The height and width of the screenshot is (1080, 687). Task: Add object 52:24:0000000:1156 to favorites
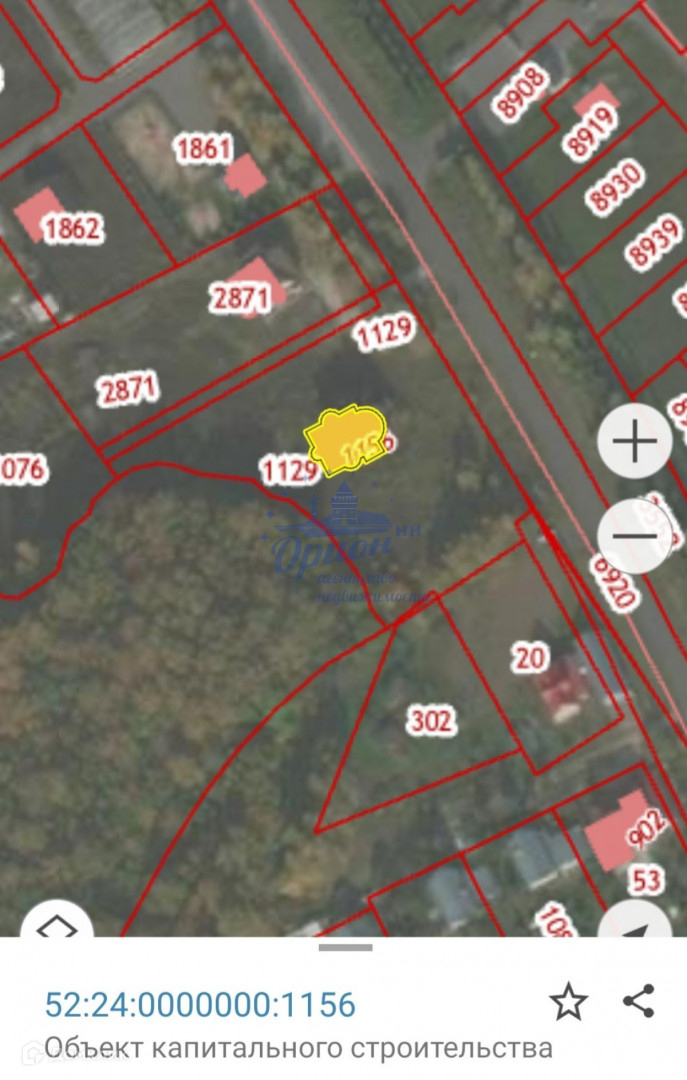tap(569, 1001)
